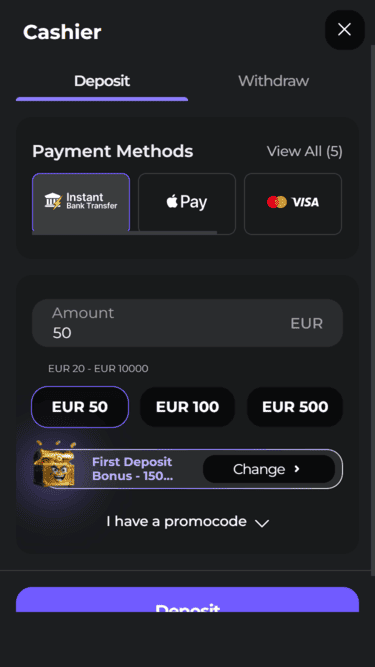Viewport: 375px width, 667px height.
Task: Pick Mastercard/Visa card payment
Action: point(293,203)
